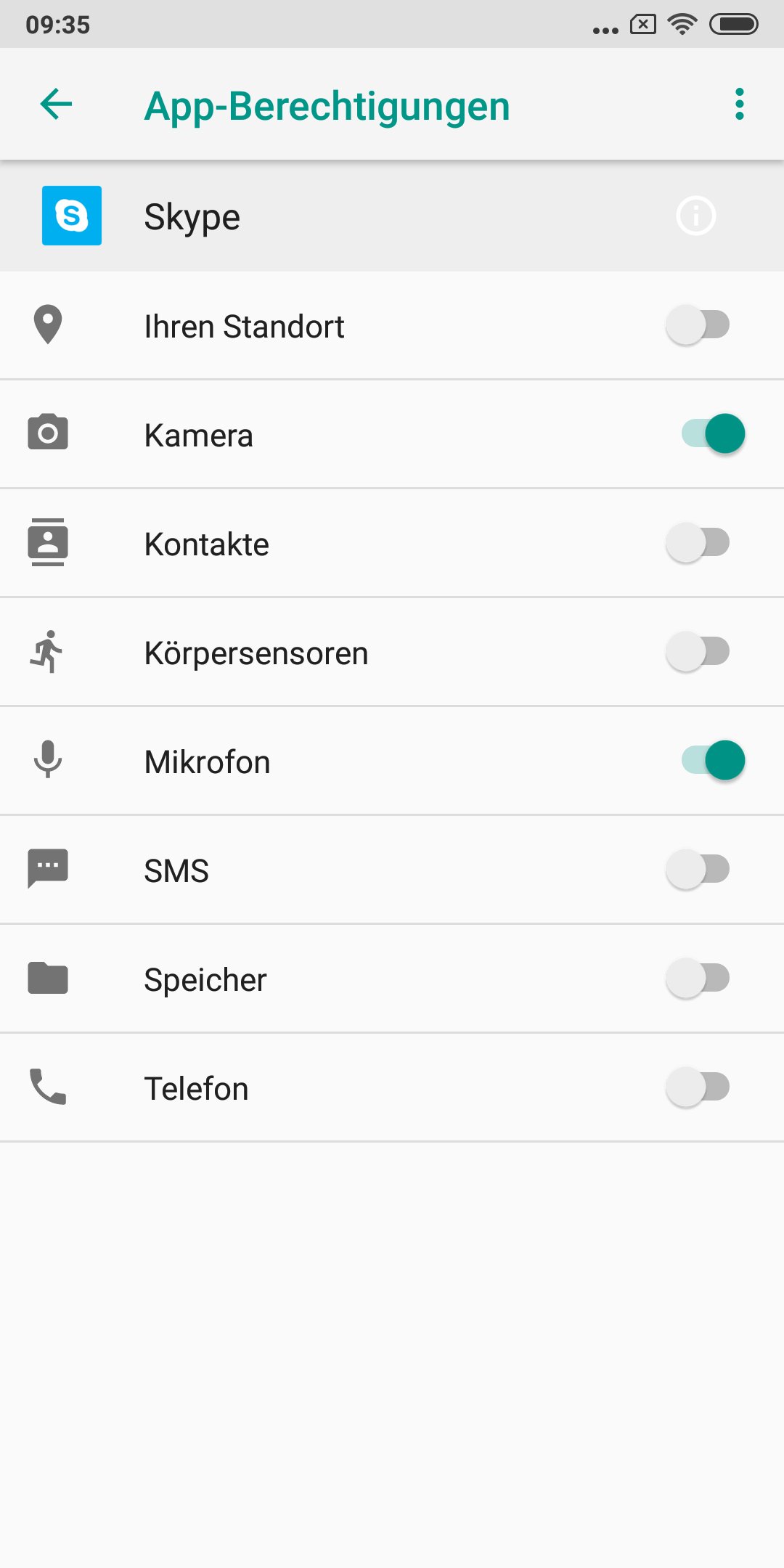Enable the Ihren Standort permission

point(698,324)
